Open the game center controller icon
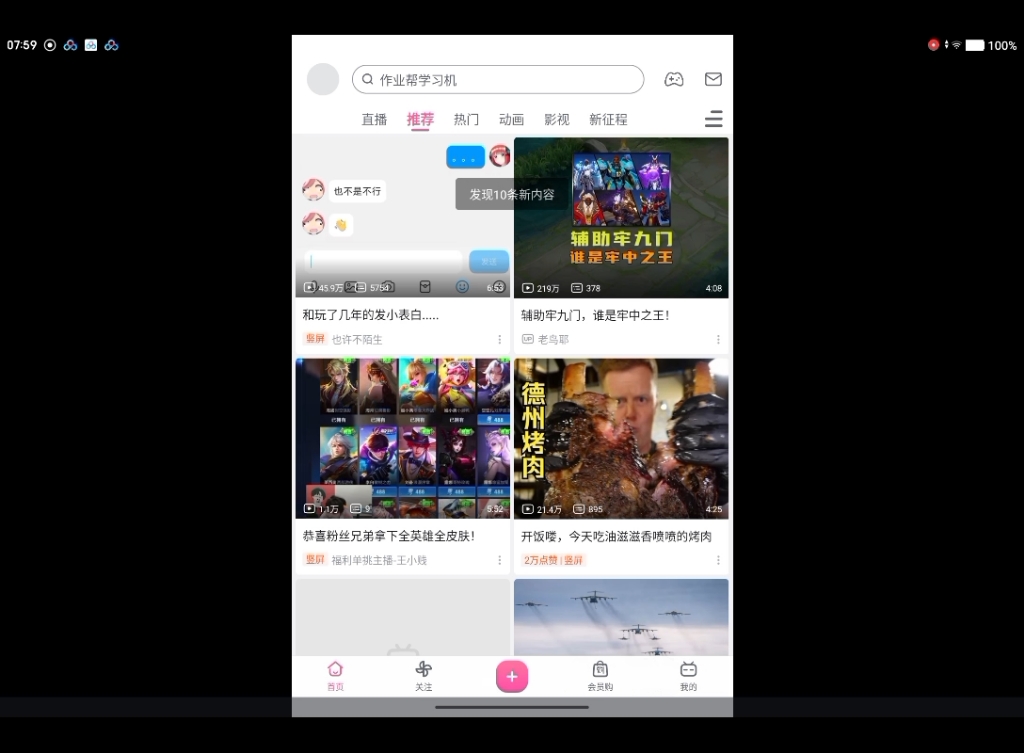 point(674,79)
